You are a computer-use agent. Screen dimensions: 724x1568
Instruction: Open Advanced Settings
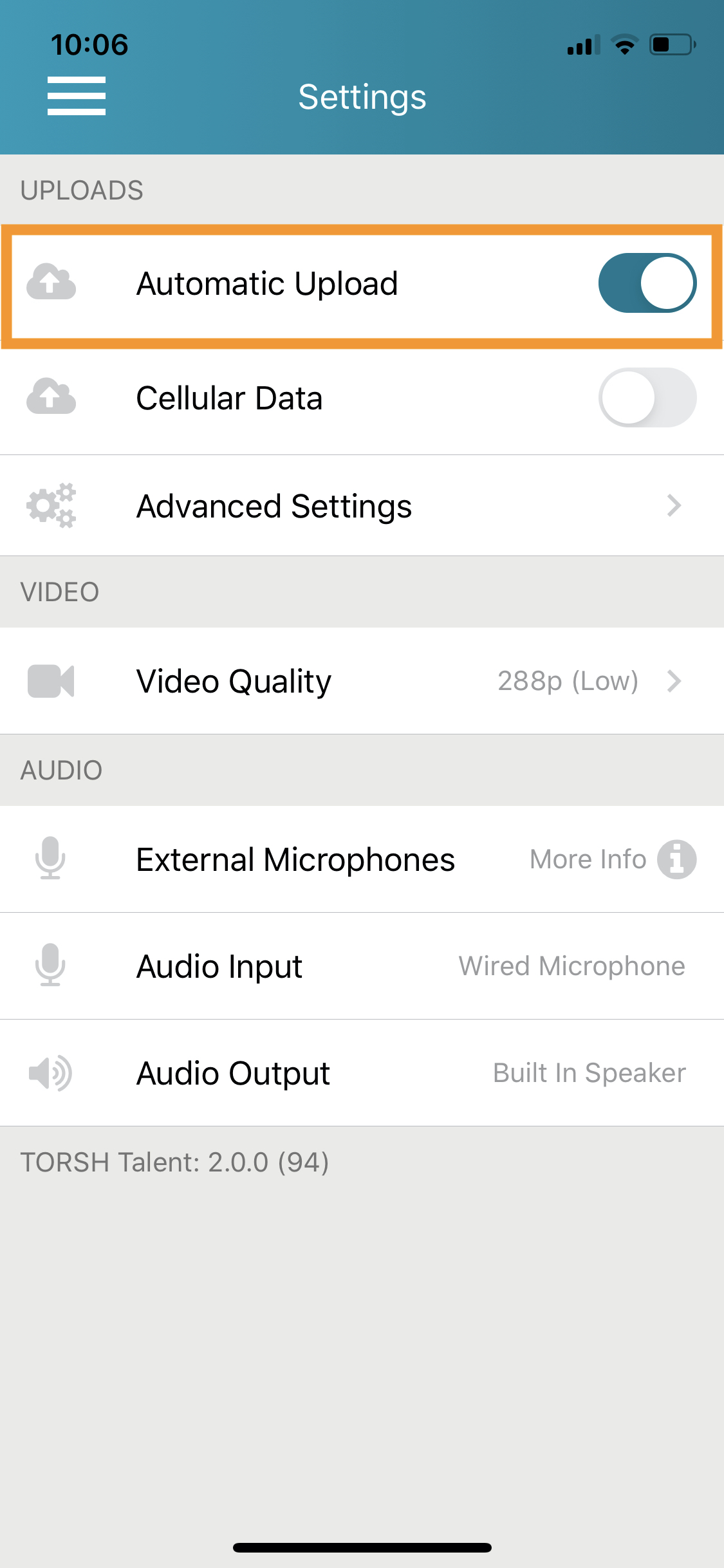[362, 506]
